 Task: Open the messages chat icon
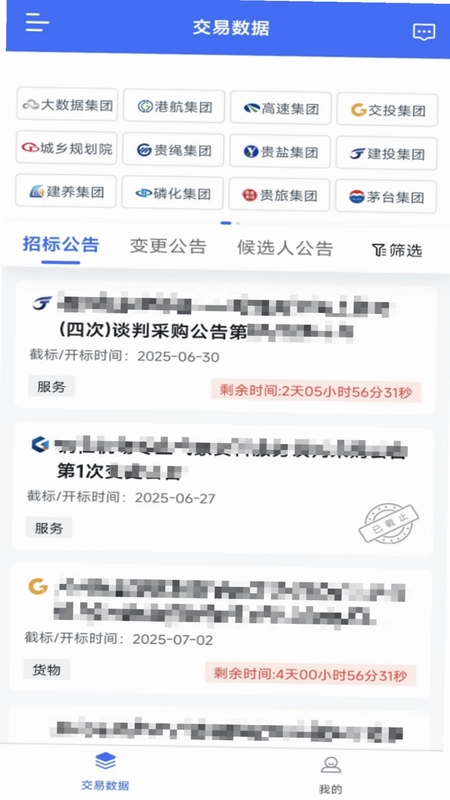(423, 32)
